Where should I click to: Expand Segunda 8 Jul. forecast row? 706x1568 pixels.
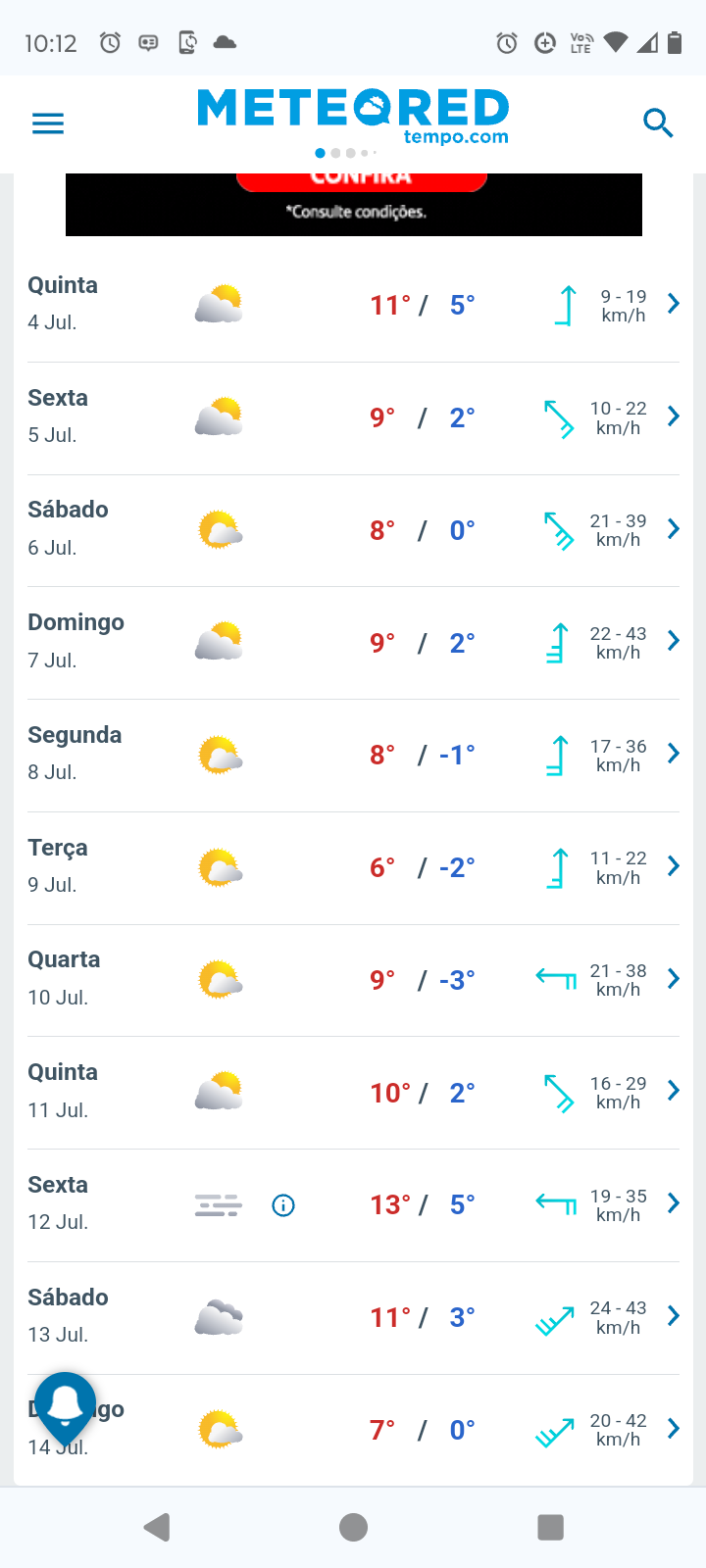tap(353, 756)
